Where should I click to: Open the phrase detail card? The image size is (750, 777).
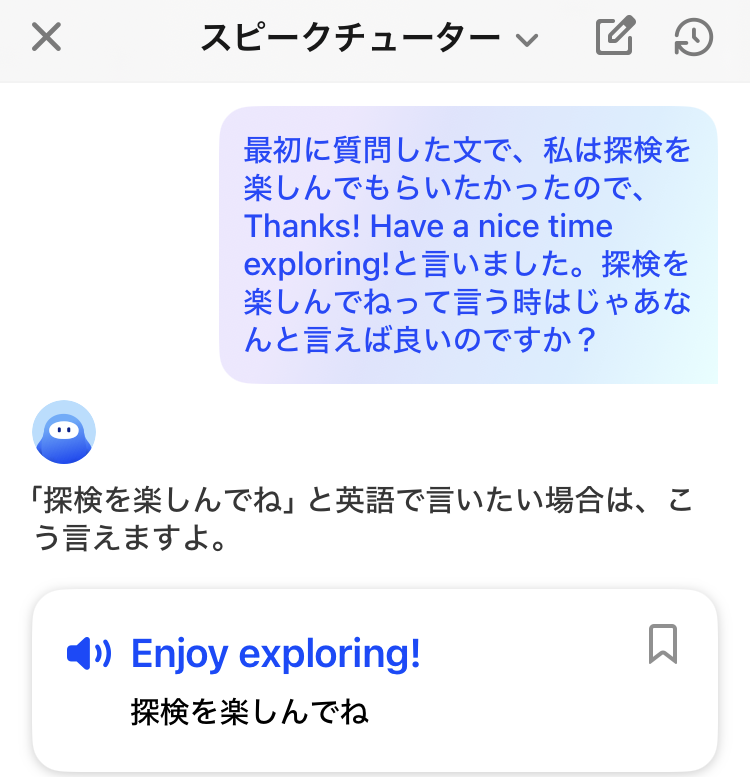(x=375, y=680)
